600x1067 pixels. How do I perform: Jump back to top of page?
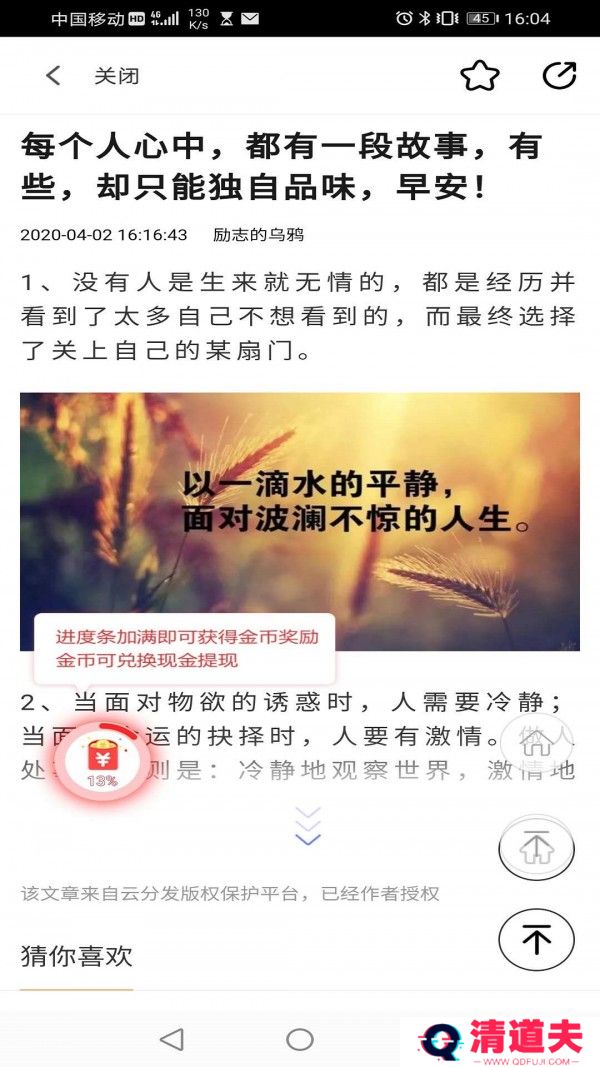(537, 939)
